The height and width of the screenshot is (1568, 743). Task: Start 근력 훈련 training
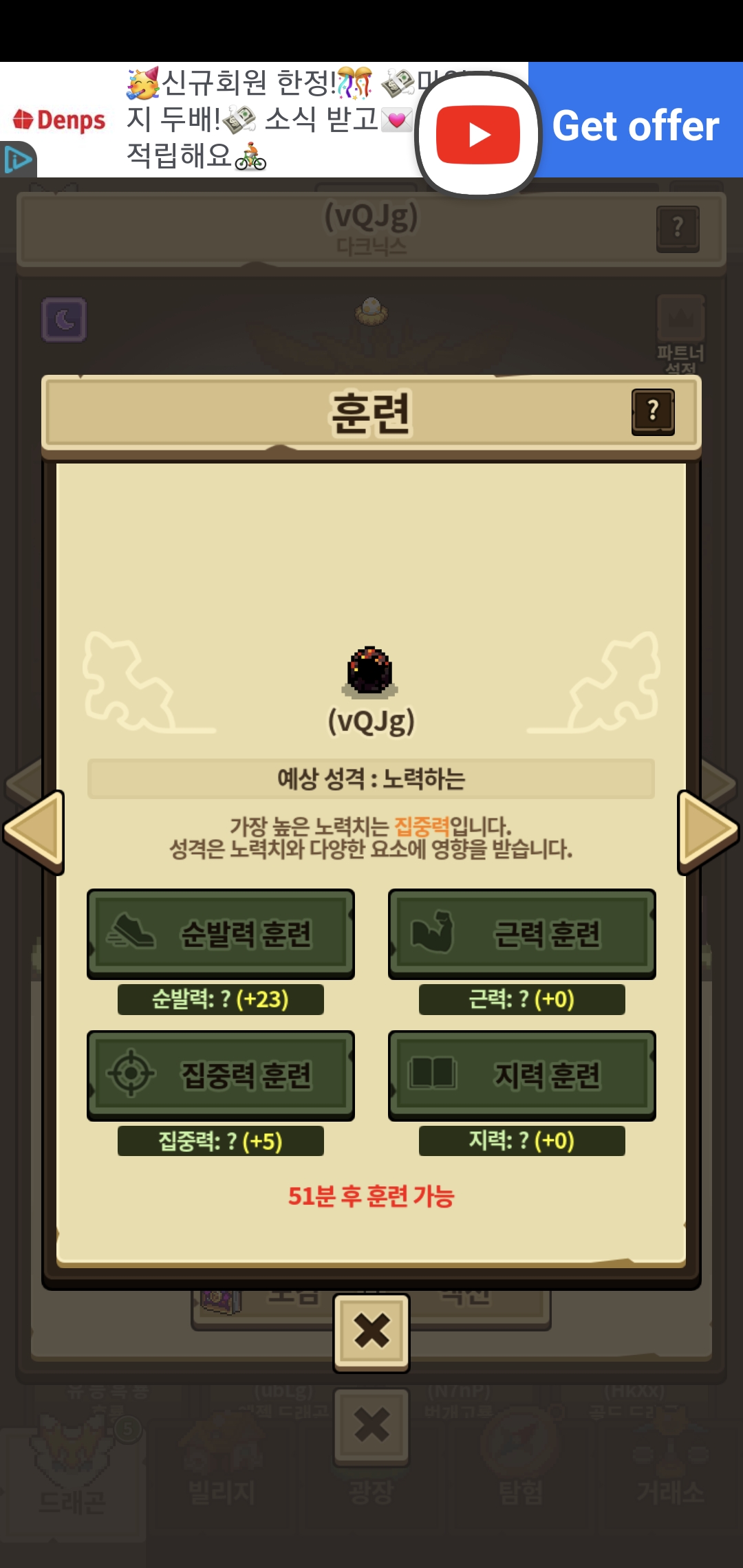coord(522,934)
